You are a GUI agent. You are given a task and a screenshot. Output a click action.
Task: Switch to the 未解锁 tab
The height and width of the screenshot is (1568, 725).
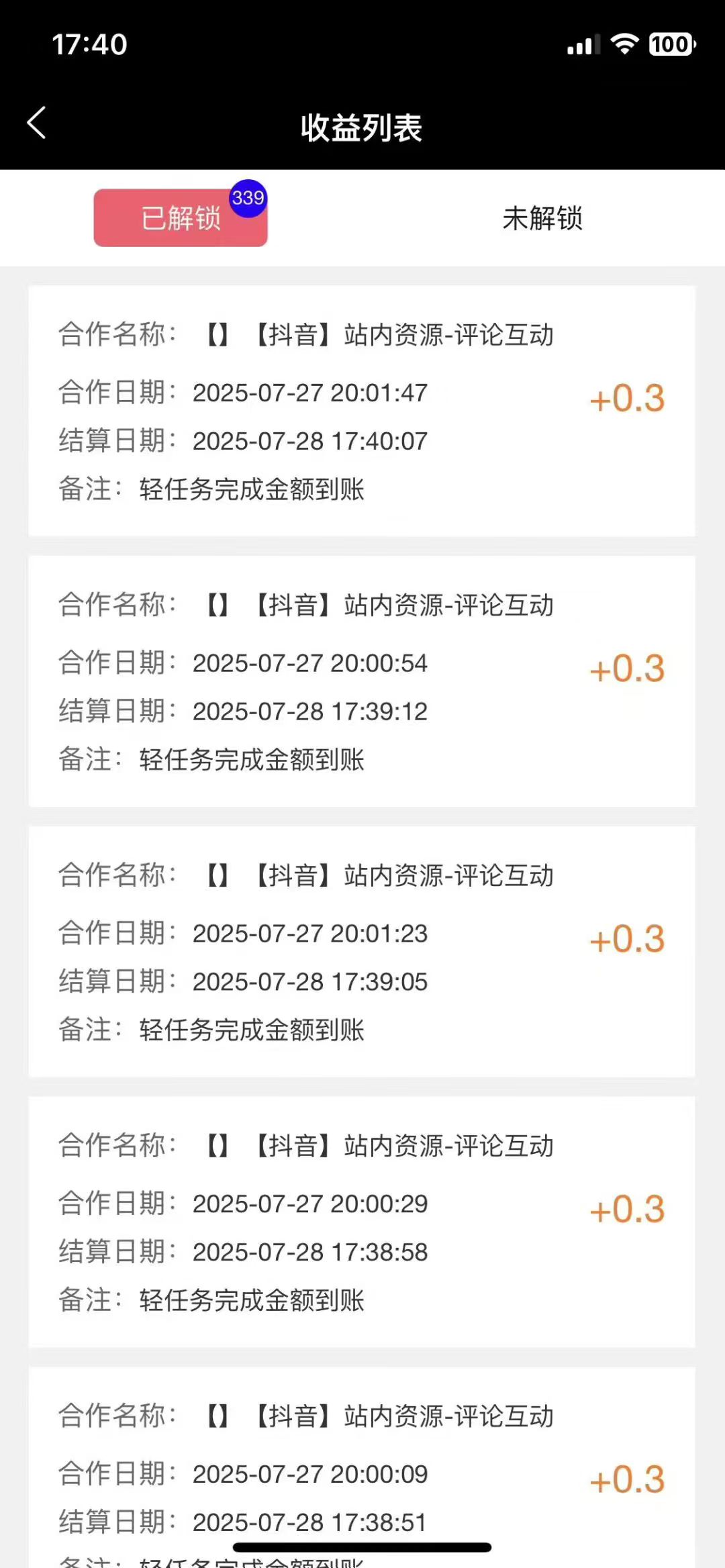coord(542,218)
